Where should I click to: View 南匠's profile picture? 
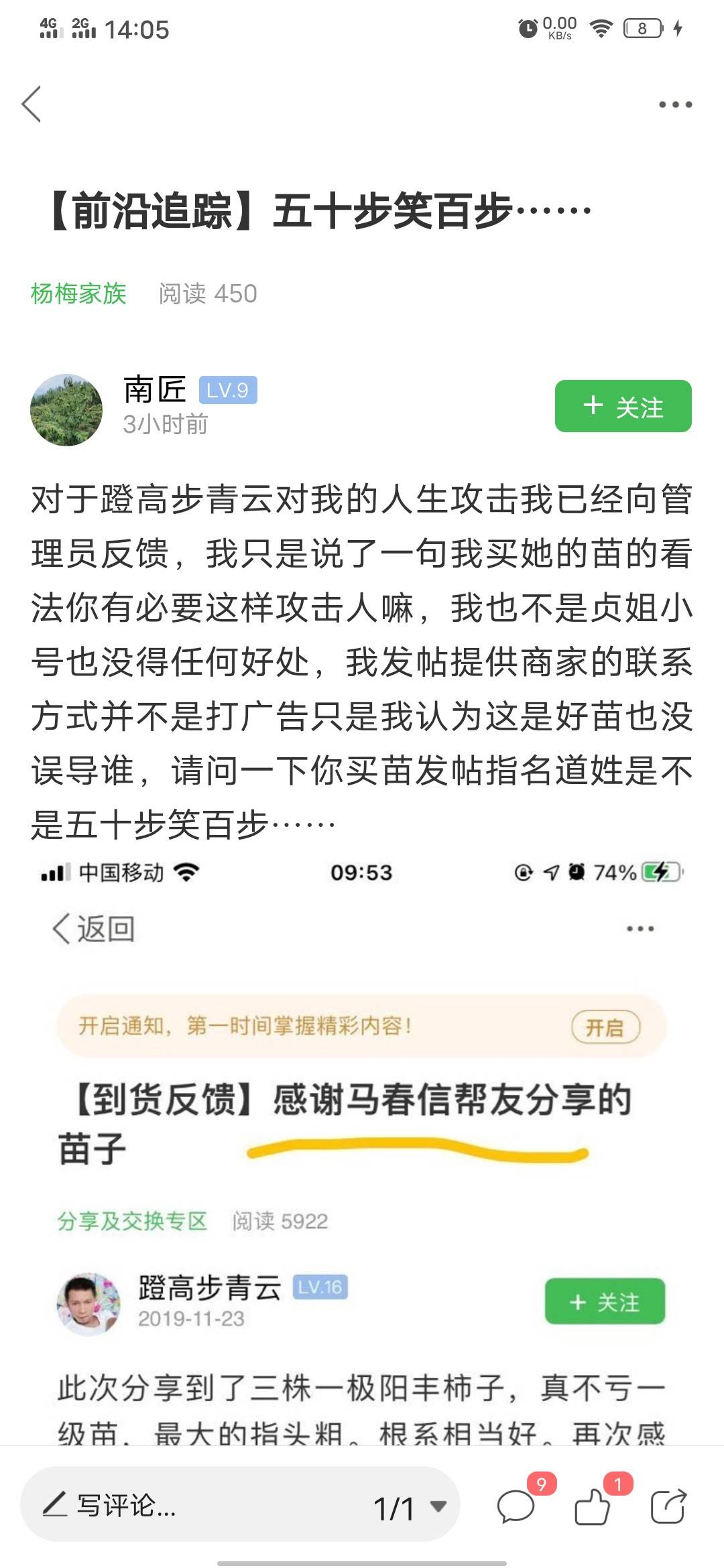tap(66, 409)
